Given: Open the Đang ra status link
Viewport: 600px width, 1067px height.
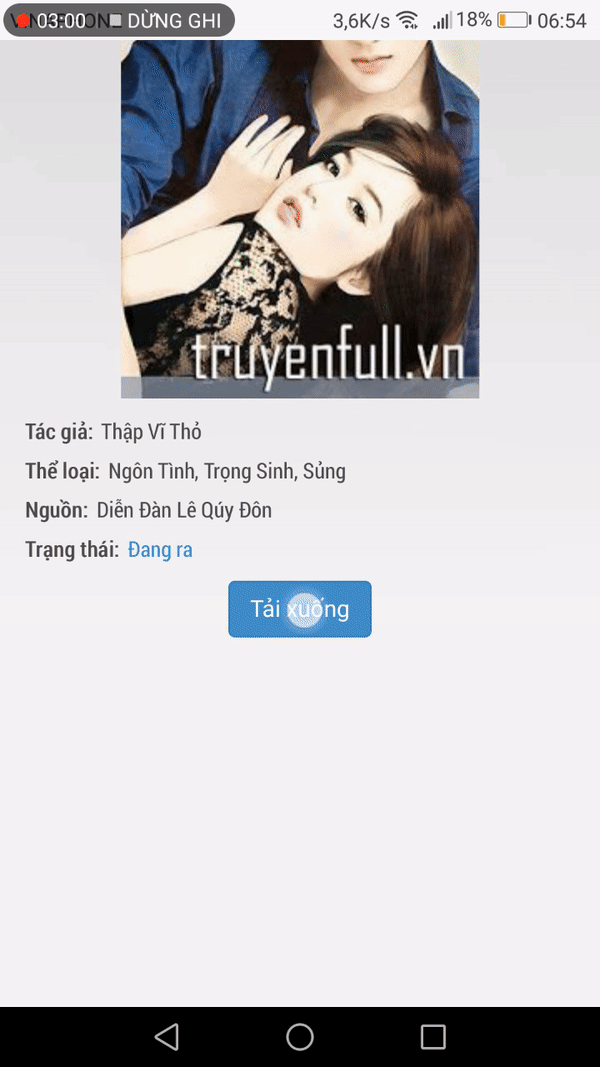Looking at the screenshot, I should (160, 550).
